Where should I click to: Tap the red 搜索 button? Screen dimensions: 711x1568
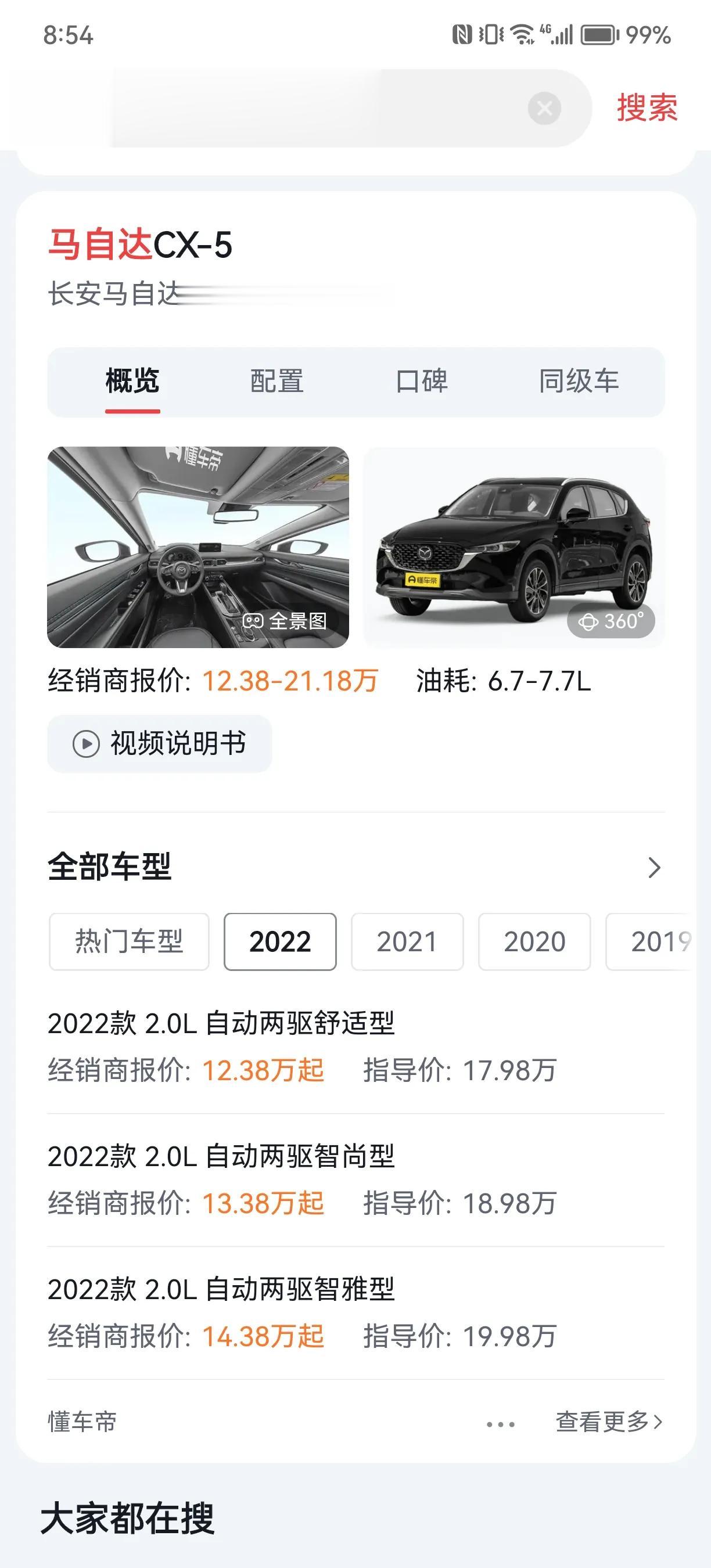coord(647,108)
